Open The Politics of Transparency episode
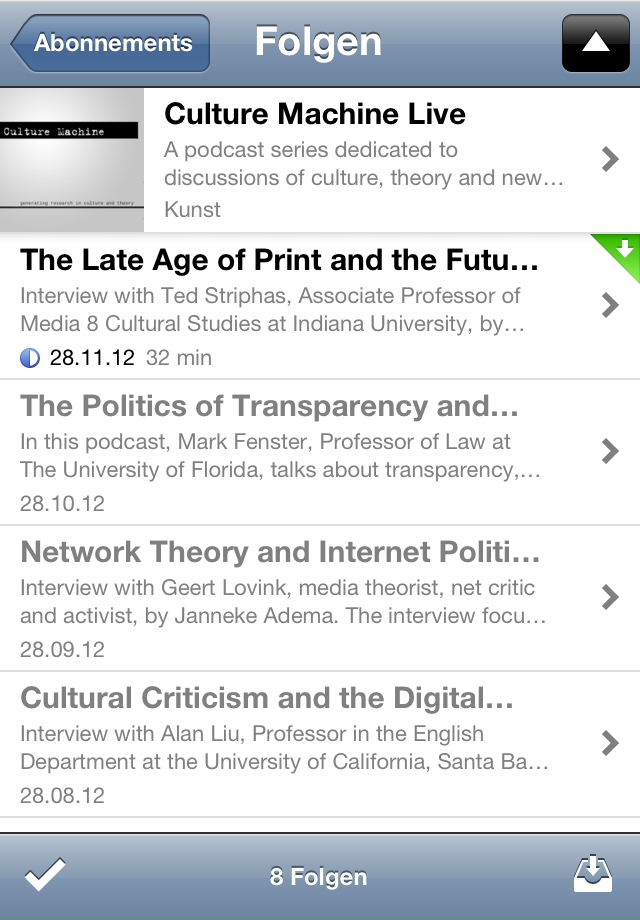The width and height of the screenshot is (640, 920). click(300, 452)
